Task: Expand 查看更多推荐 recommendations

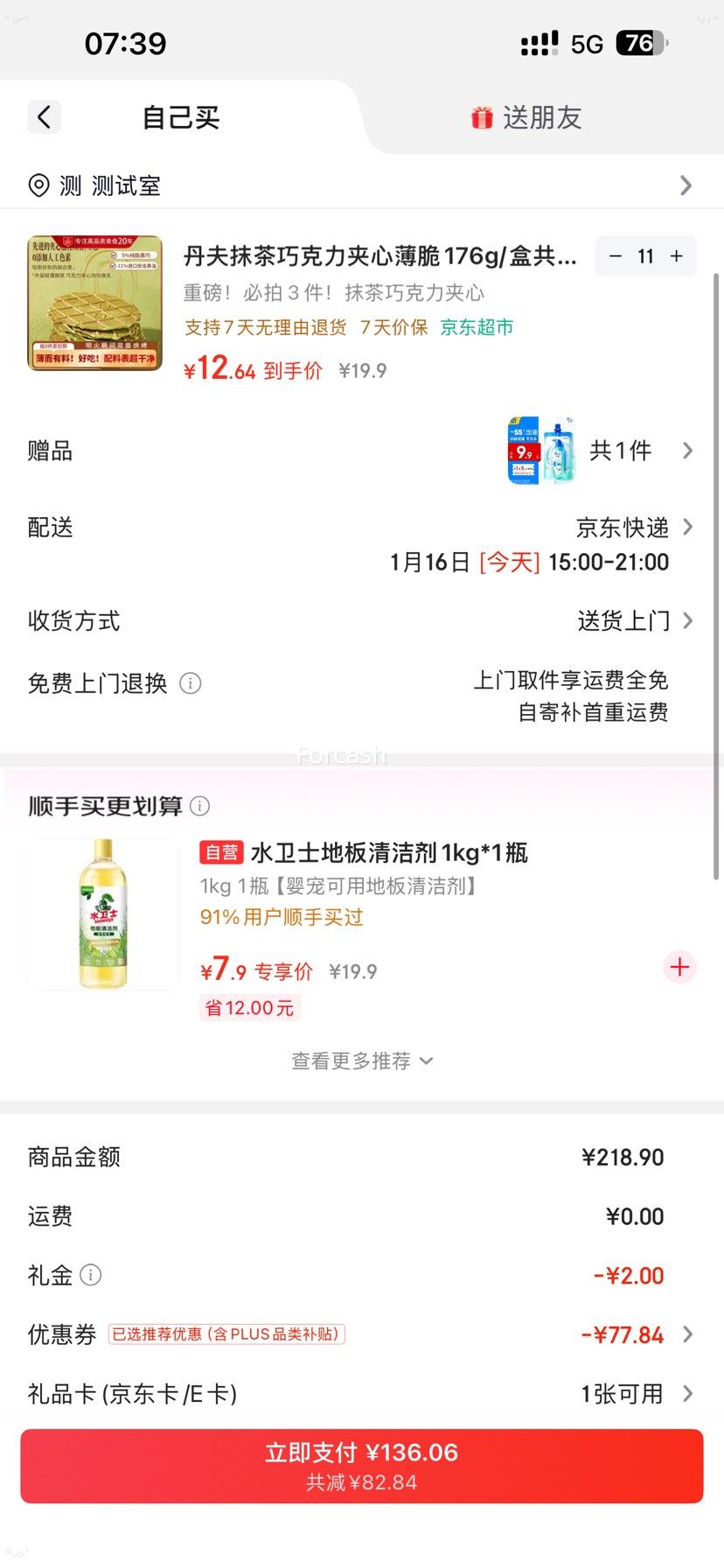Action: 362,1060
